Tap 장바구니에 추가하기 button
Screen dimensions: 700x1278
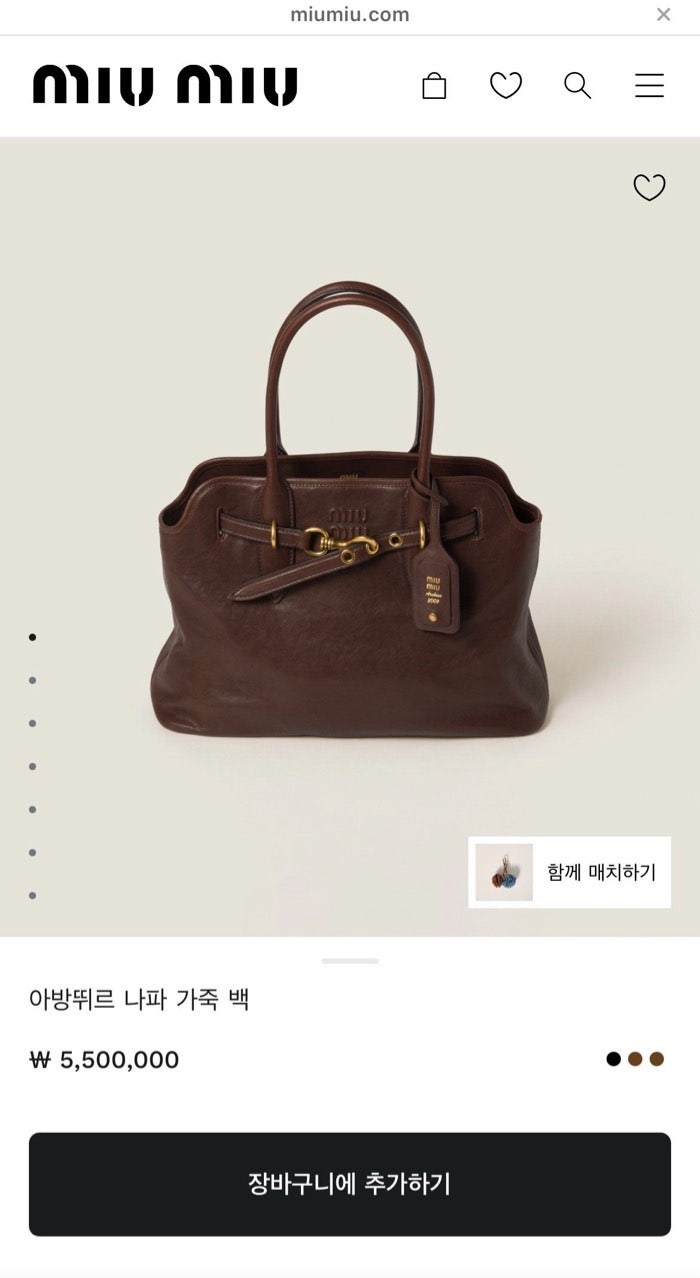point(350,1184)
